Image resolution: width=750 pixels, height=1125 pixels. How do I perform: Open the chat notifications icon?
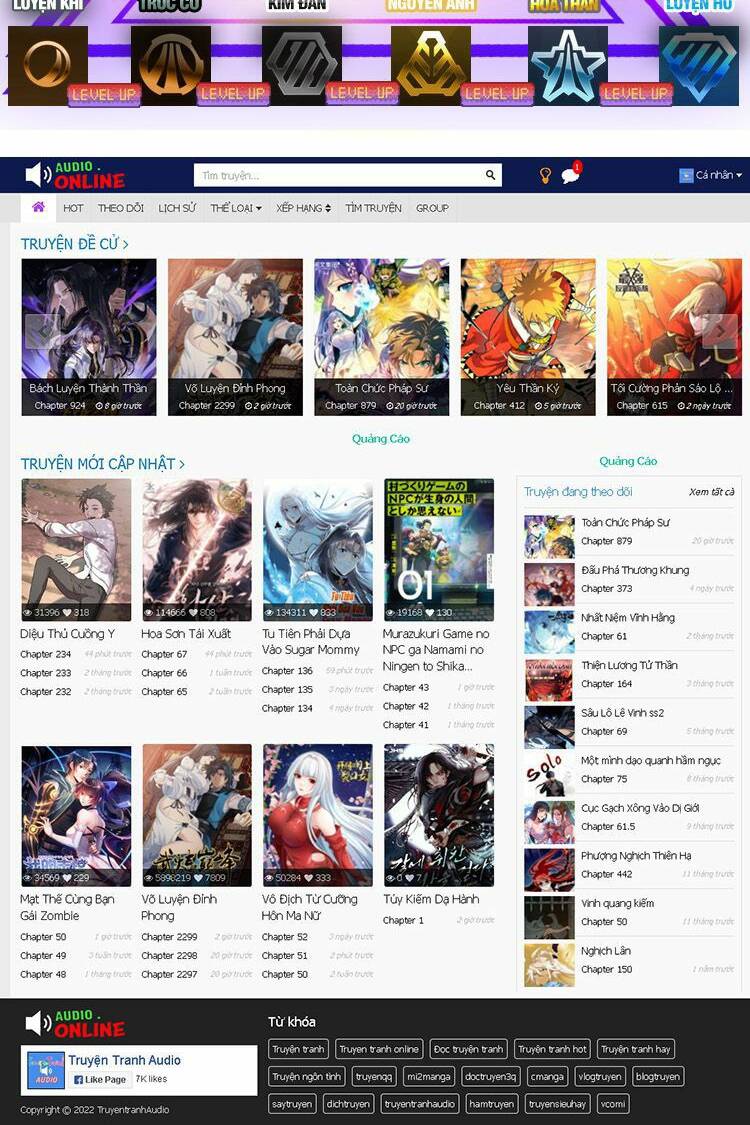(570, 176)
